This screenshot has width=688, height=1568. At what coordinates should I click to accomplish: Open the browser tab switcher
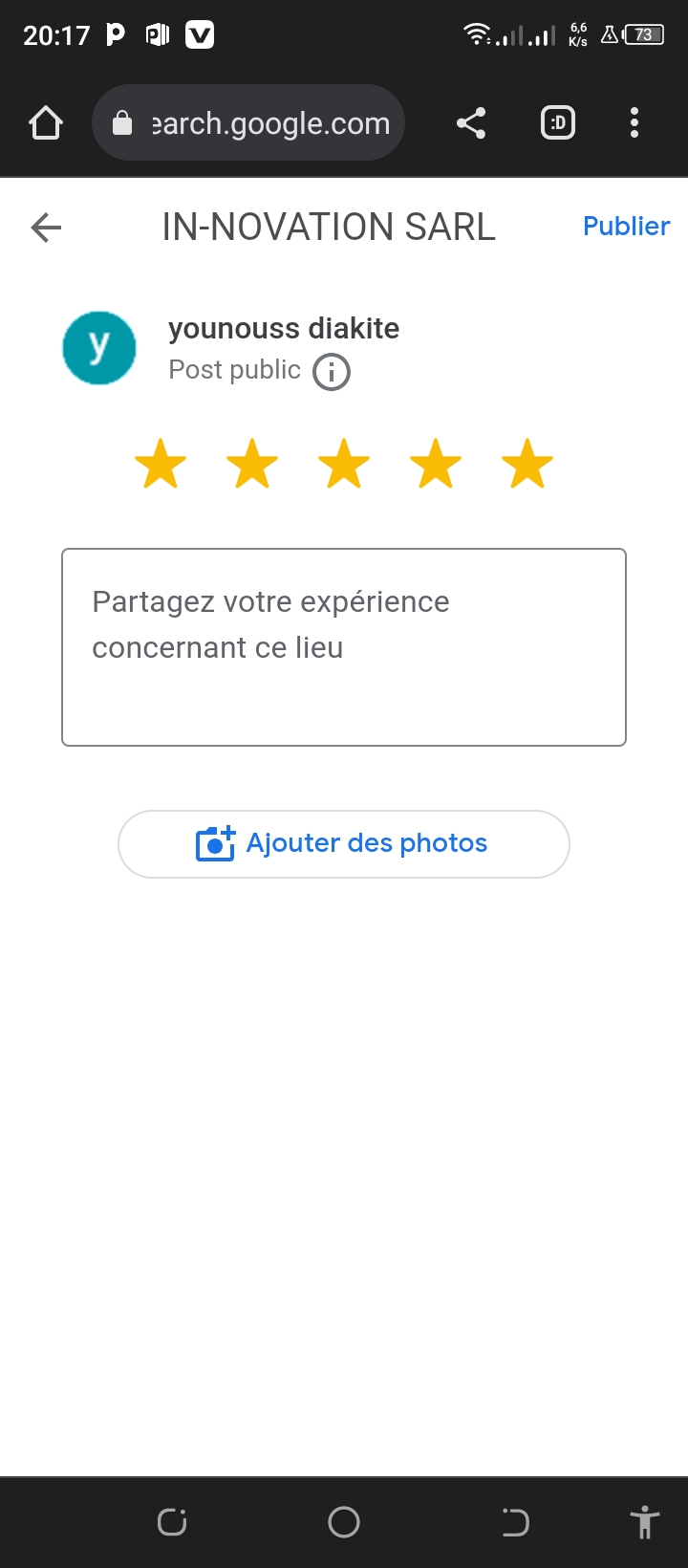pyautogui.click(x=558, y=123)
